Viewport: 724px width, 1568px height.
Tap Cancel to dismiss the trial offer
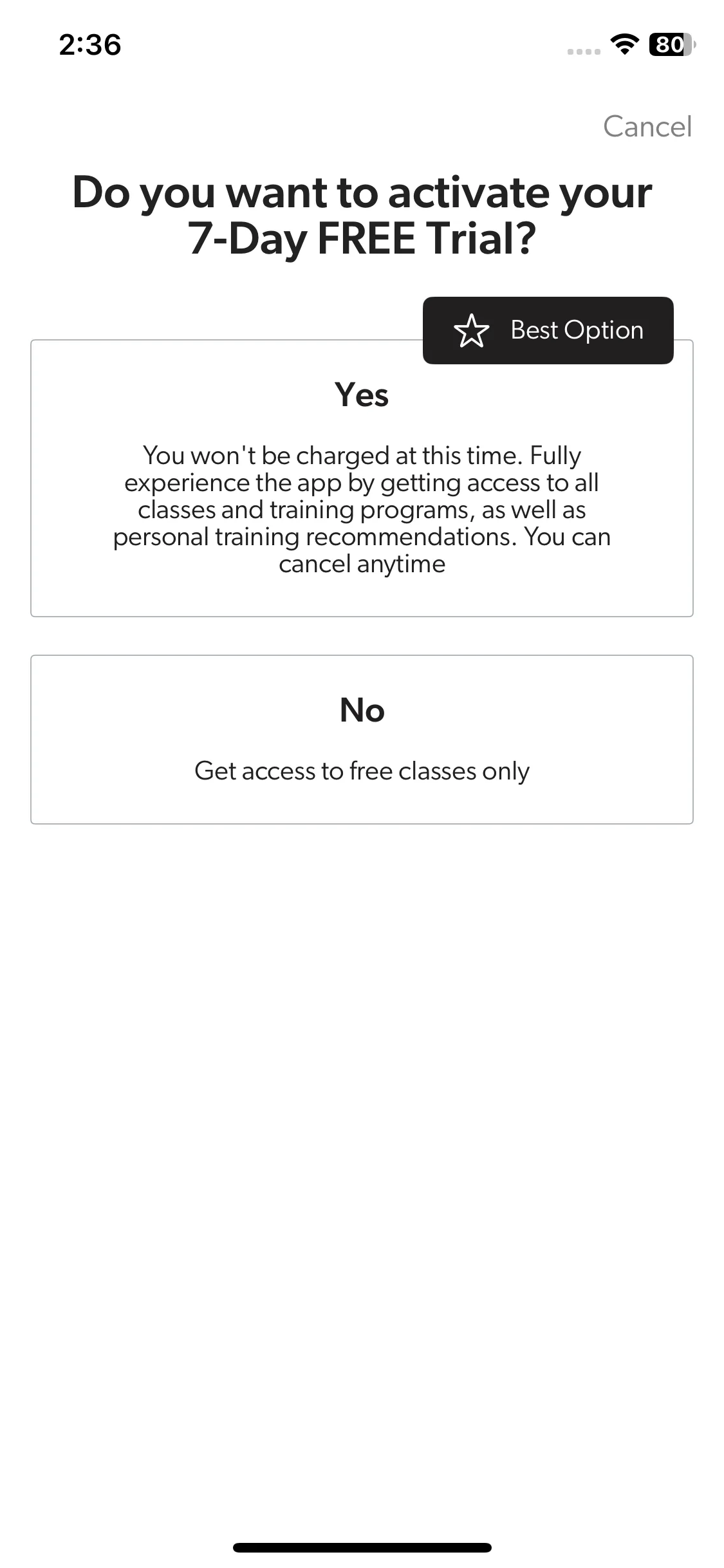(647, 127)
